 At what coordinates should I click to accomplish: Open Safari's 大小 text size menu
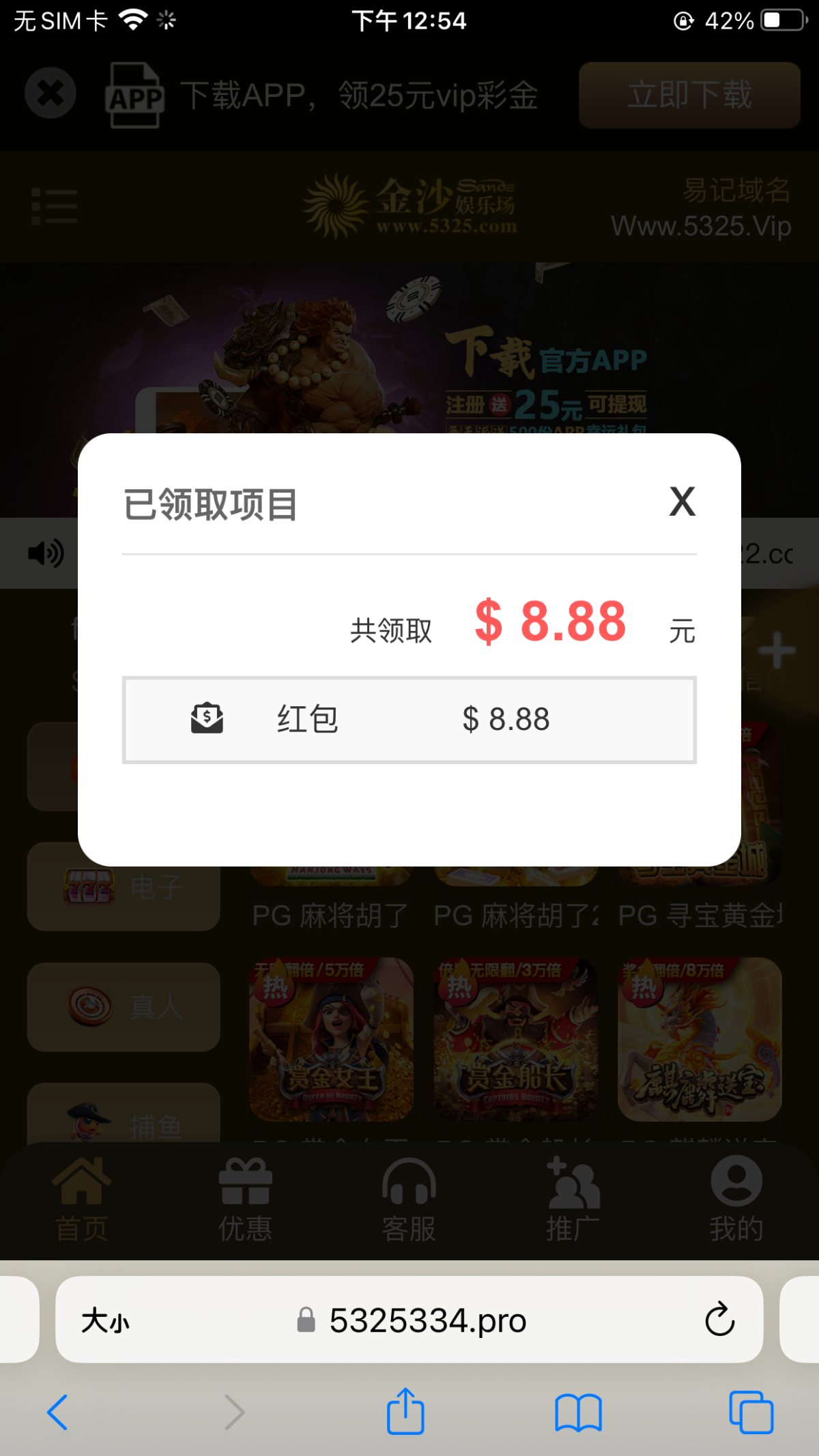coord(105,1320)
